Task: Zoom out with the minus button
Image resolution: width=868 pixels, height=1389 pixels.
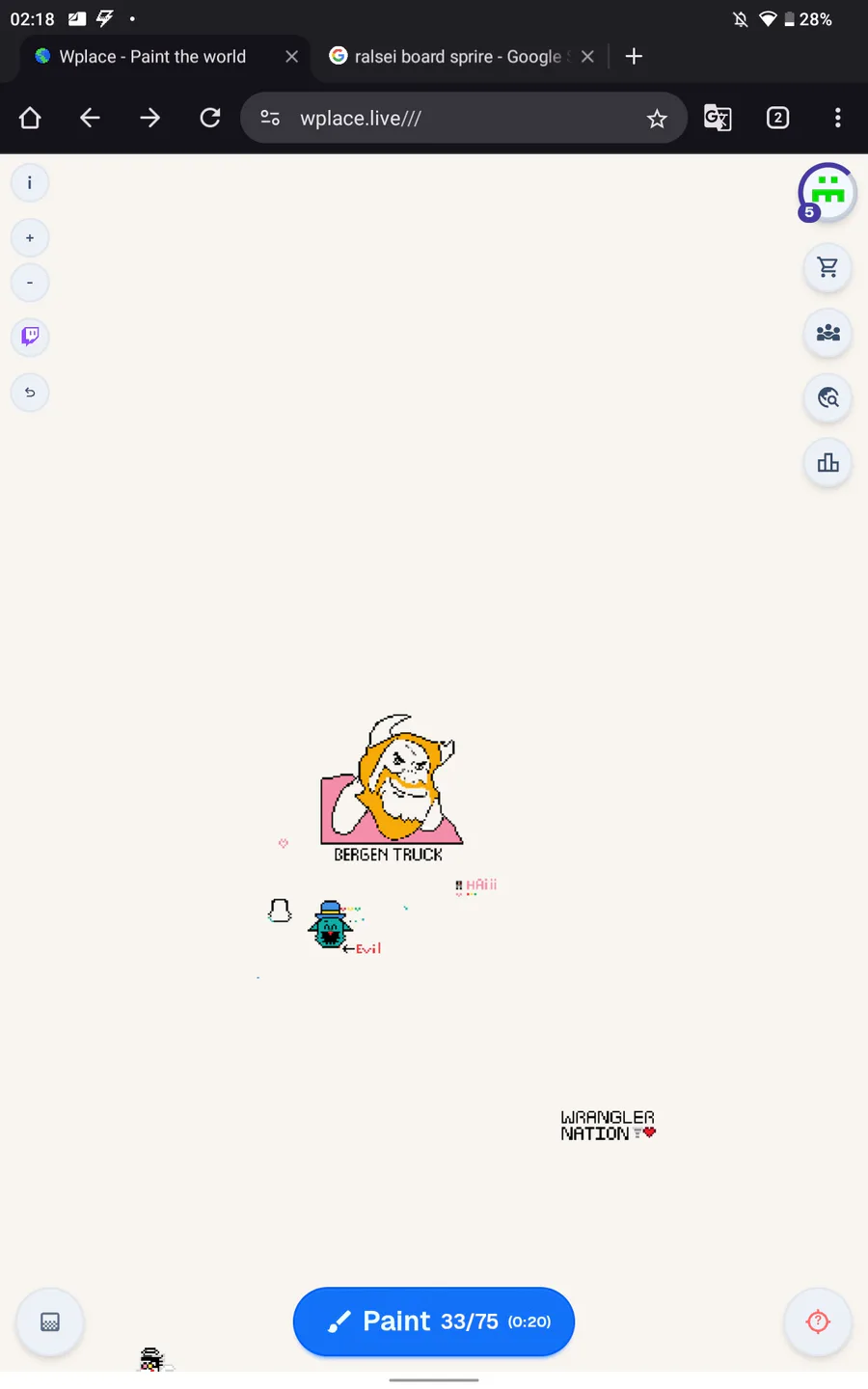Action: click(30, 283)
